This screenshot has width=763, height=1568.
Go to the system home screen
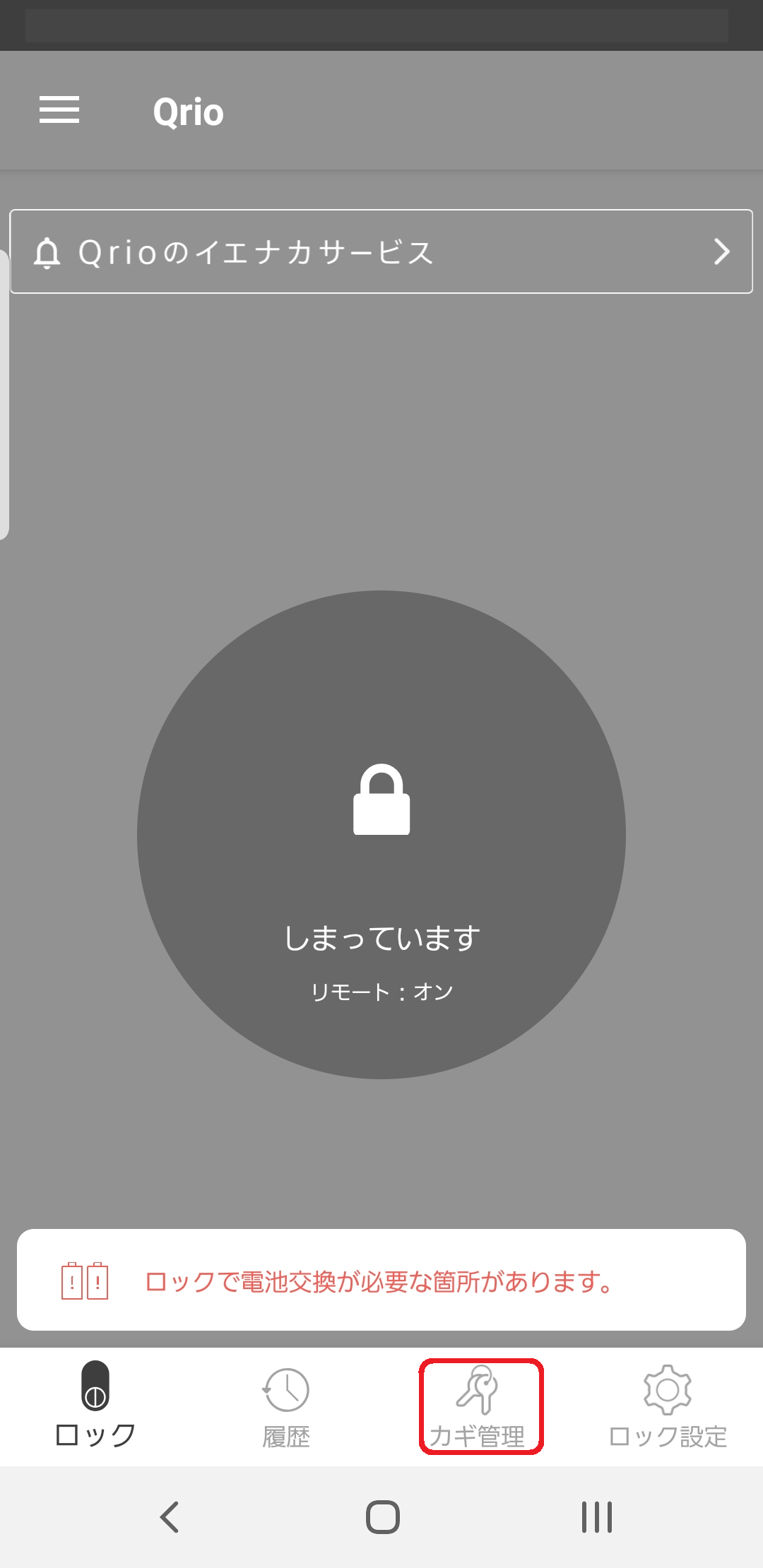pyautogui.click(x=382, y=1516)
